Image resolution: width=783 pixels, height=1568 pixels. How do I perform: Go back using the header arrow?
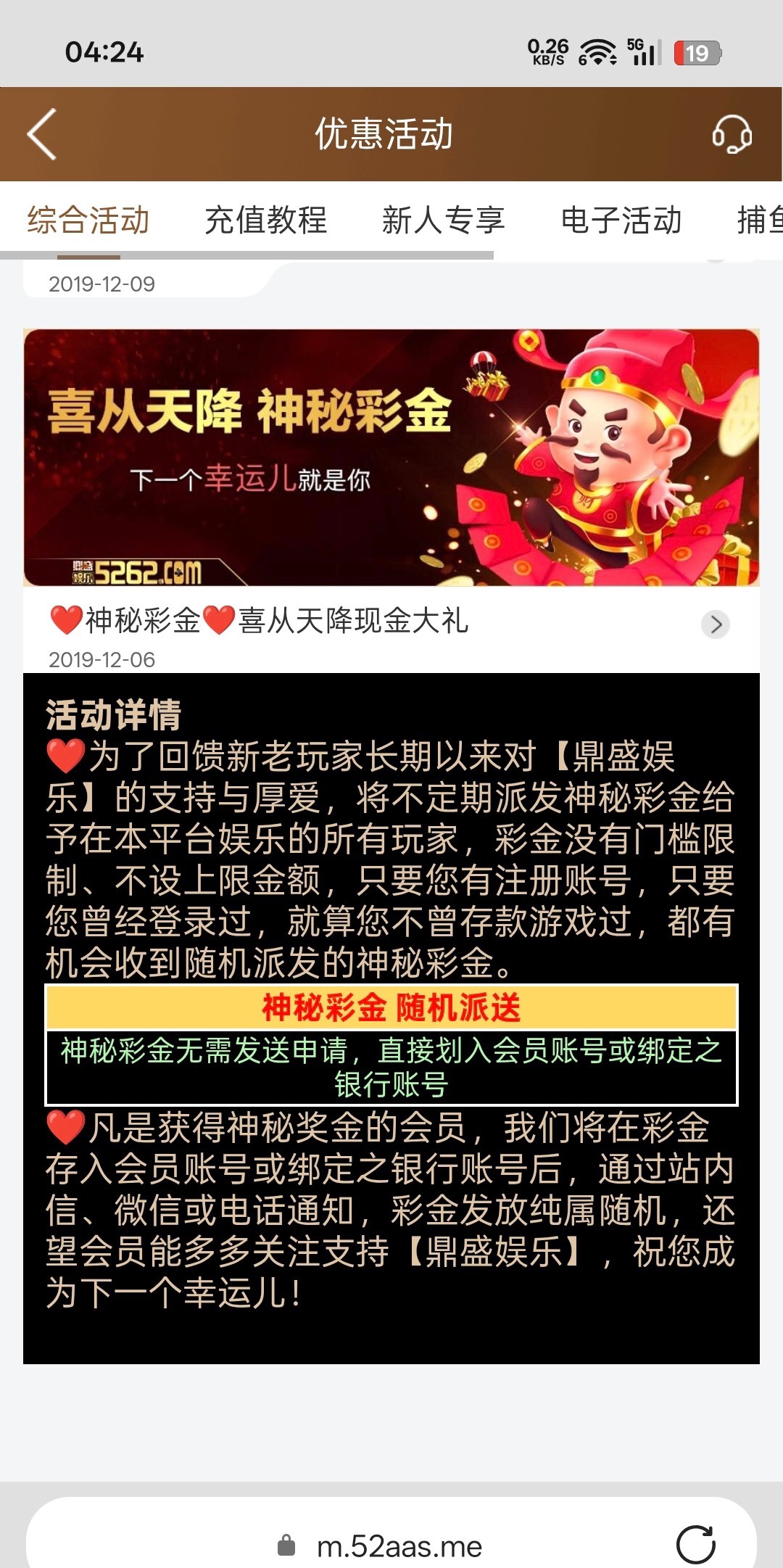point(42,134)
